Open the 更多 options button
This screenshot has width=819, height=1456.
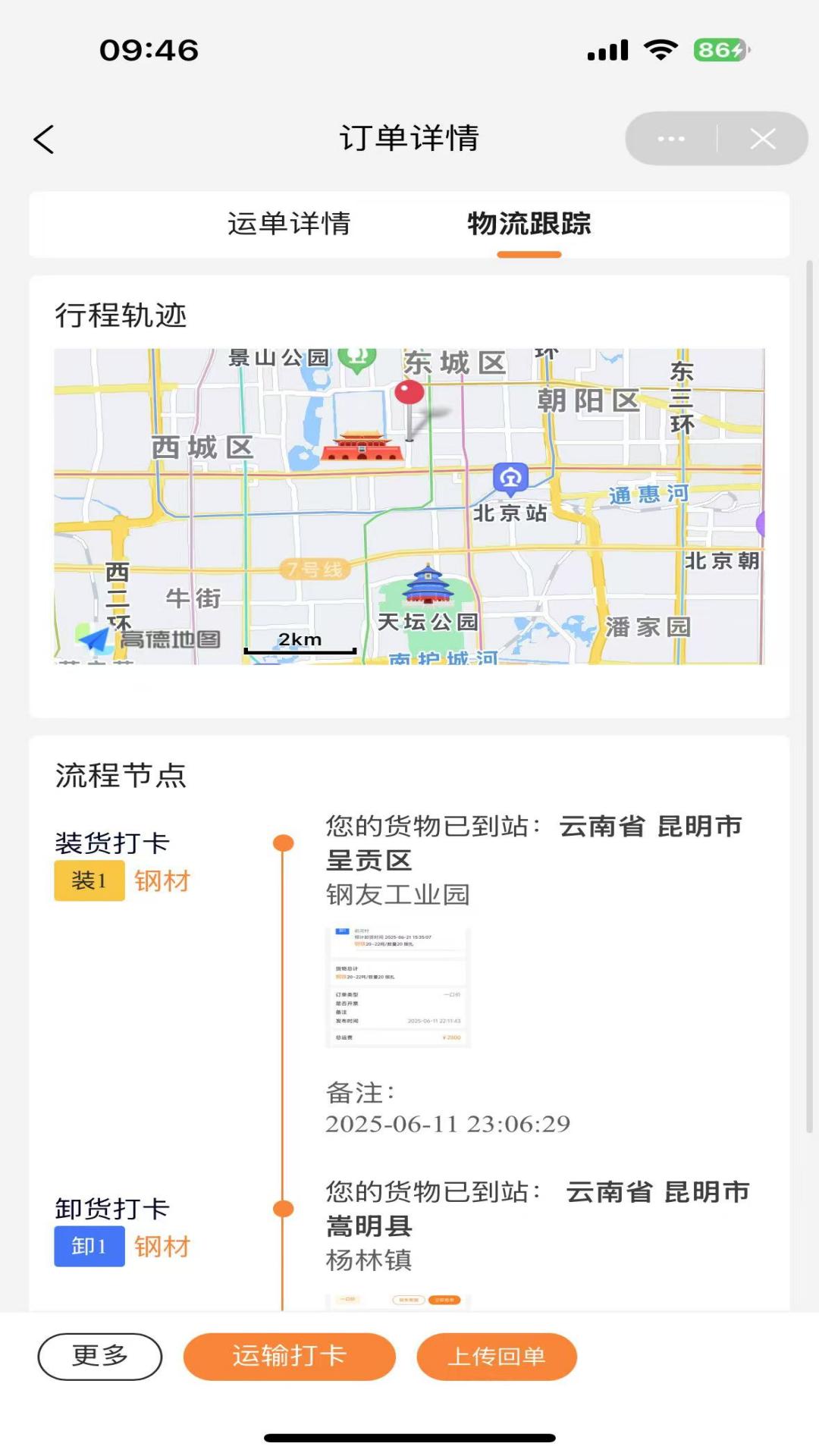click(99, 1357)
